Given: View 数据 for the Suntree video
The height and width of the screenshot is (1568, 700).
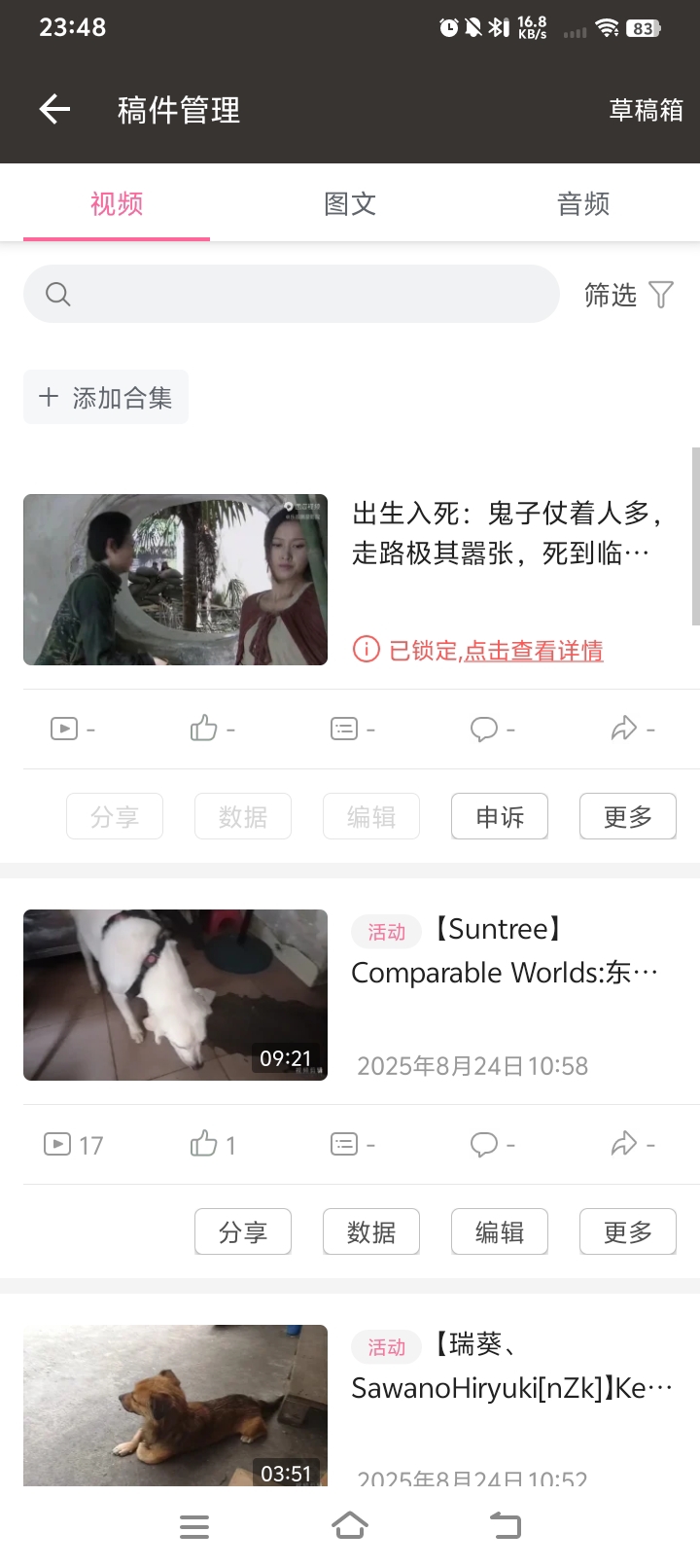Looking at the screenshot, I should point(371,1231).
